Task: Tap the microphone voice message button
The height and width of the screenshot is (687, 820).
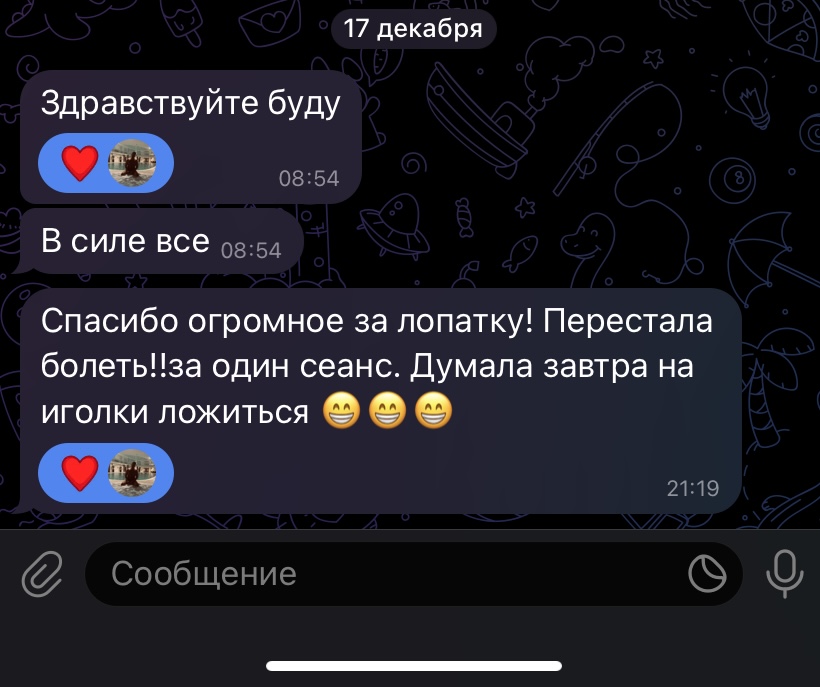Action: coord(784,573)
